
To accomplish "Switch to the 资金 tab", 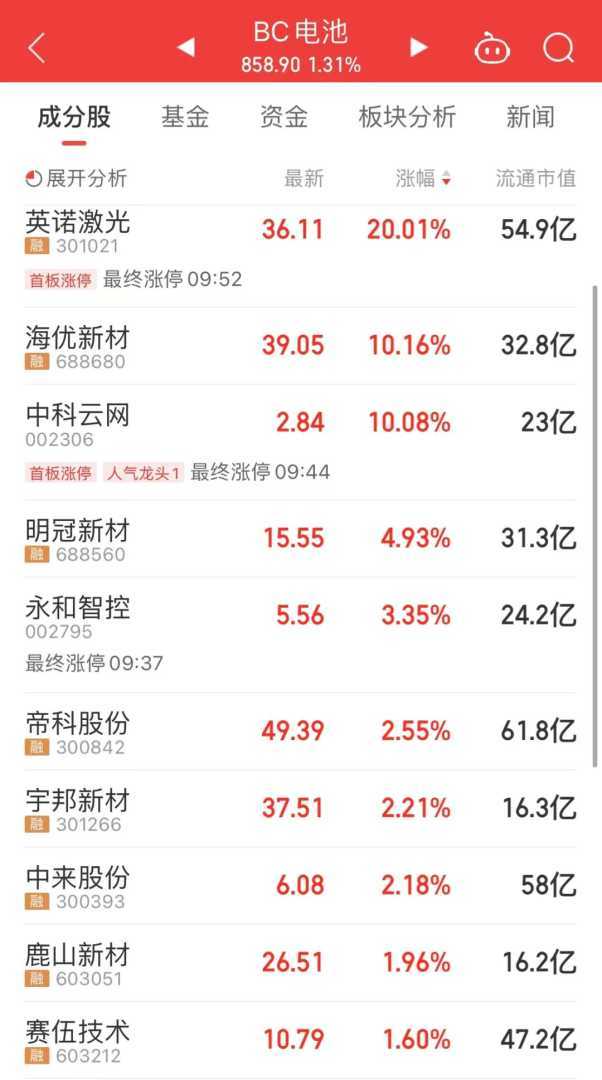I will 284,117.
